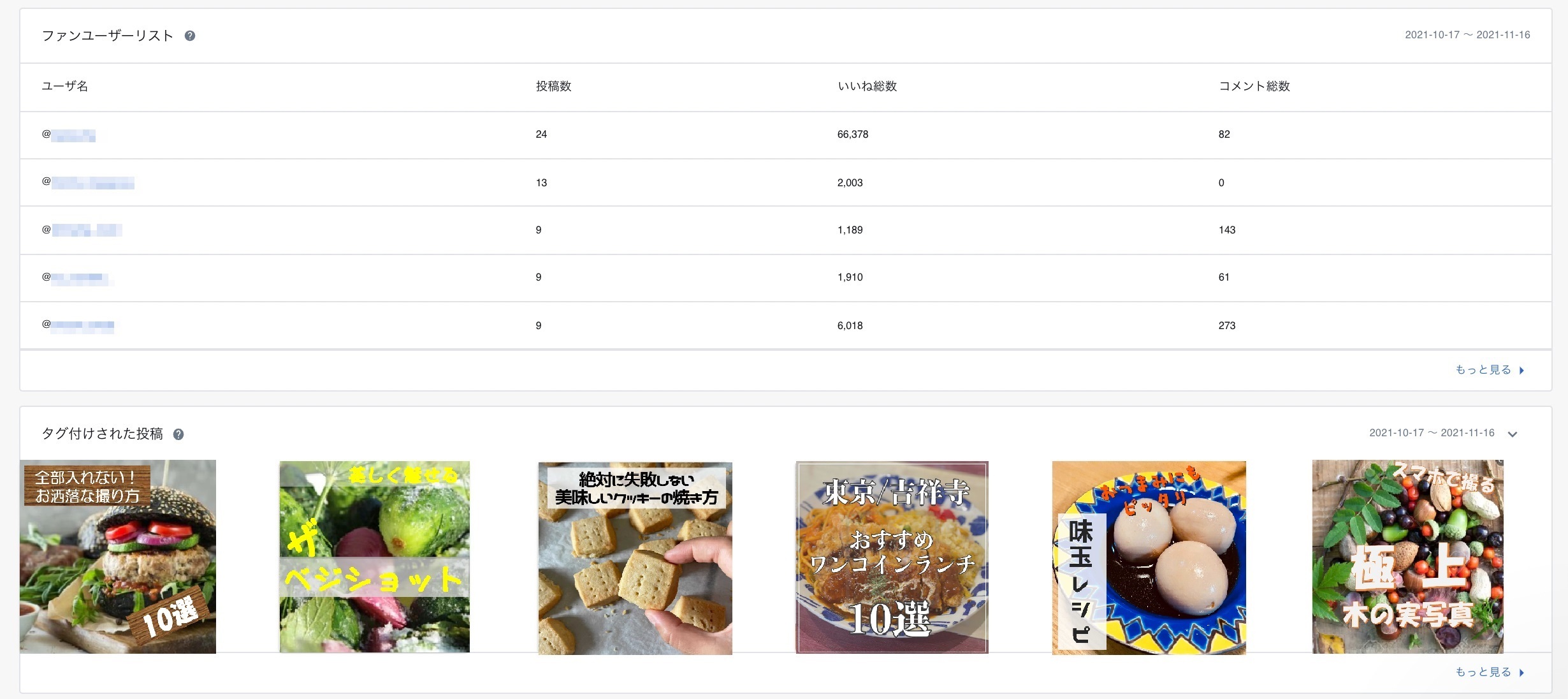This screenshot has height=699, width=1568.
Task: Open the 東京/吉祥寺 ワンコインランチ post
Action: click(892, 557)
